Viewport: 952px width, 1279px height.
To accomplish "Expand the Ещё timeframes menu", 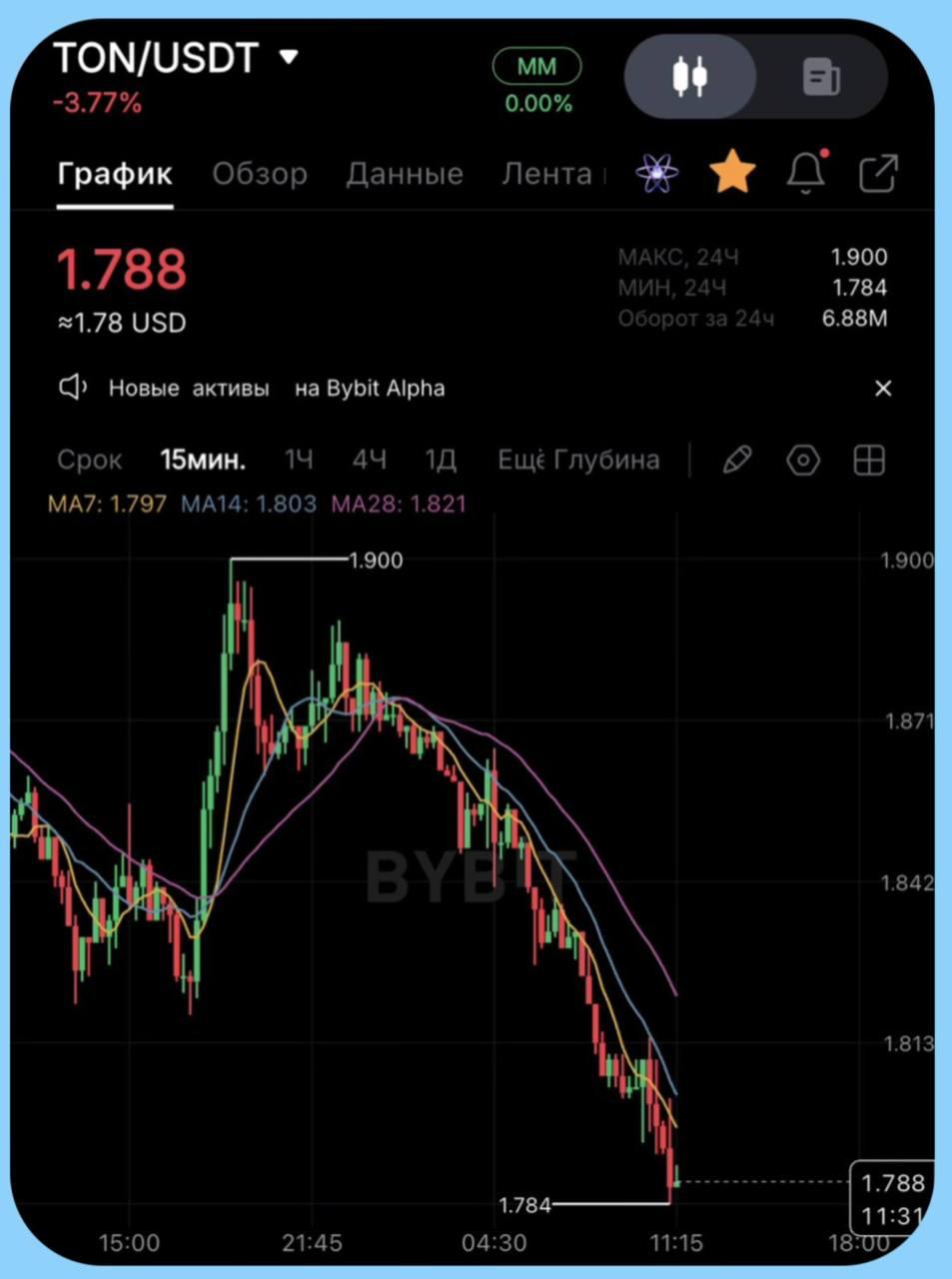I will [x=520, y=460].
